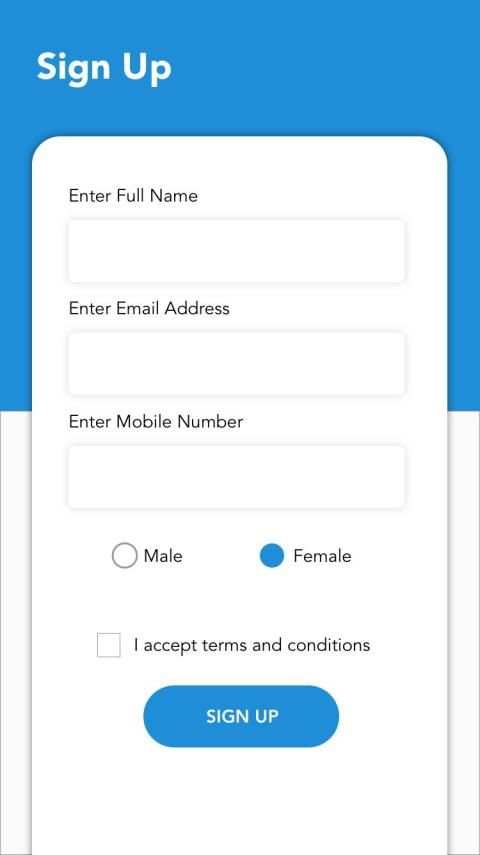The width and height of the screenshot is (480, 855).
Task: Select the Enter Mobile Number field
Action: click(236, 477)
